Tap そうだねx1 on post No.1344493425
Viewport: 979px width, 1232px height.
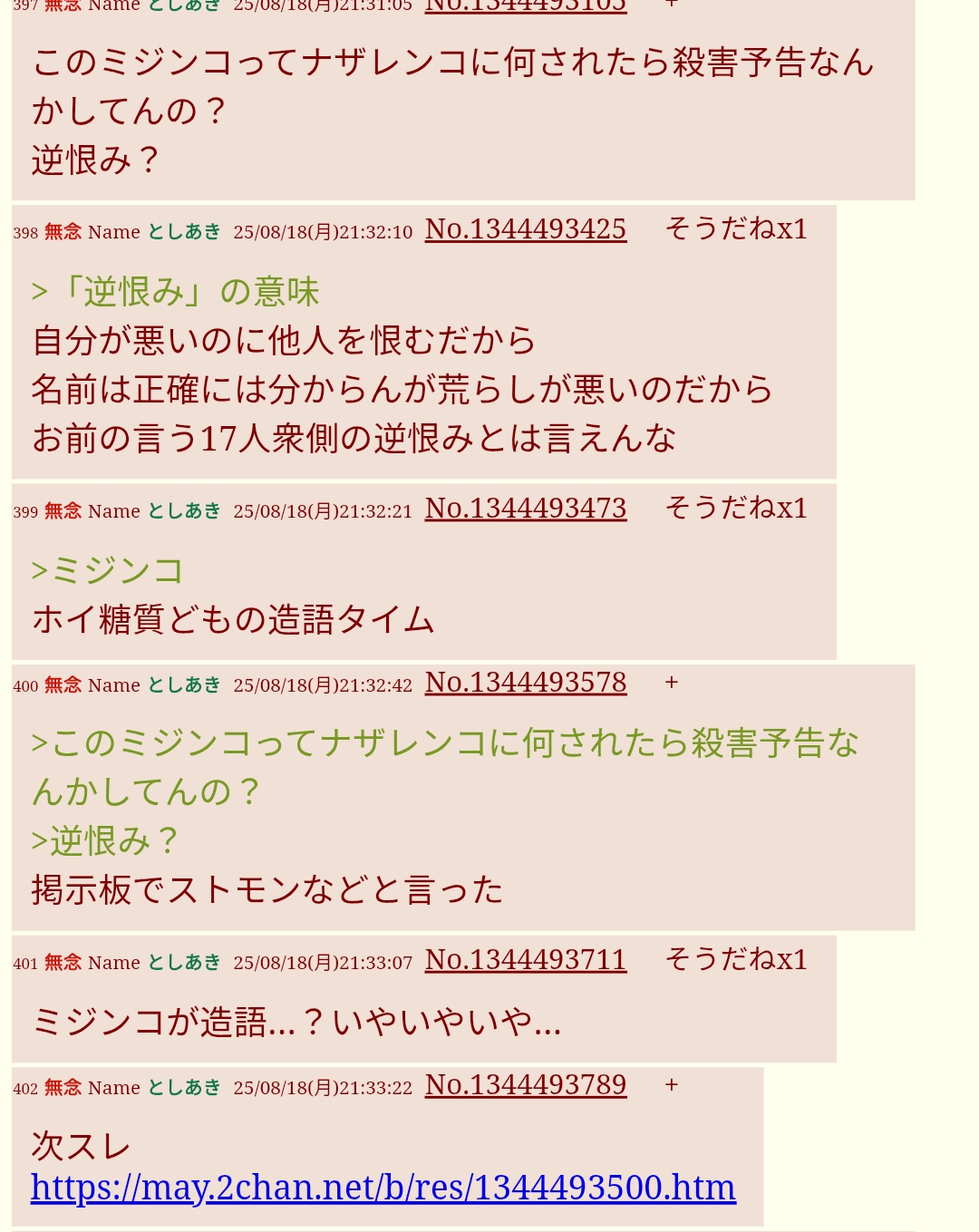(735, 229)
